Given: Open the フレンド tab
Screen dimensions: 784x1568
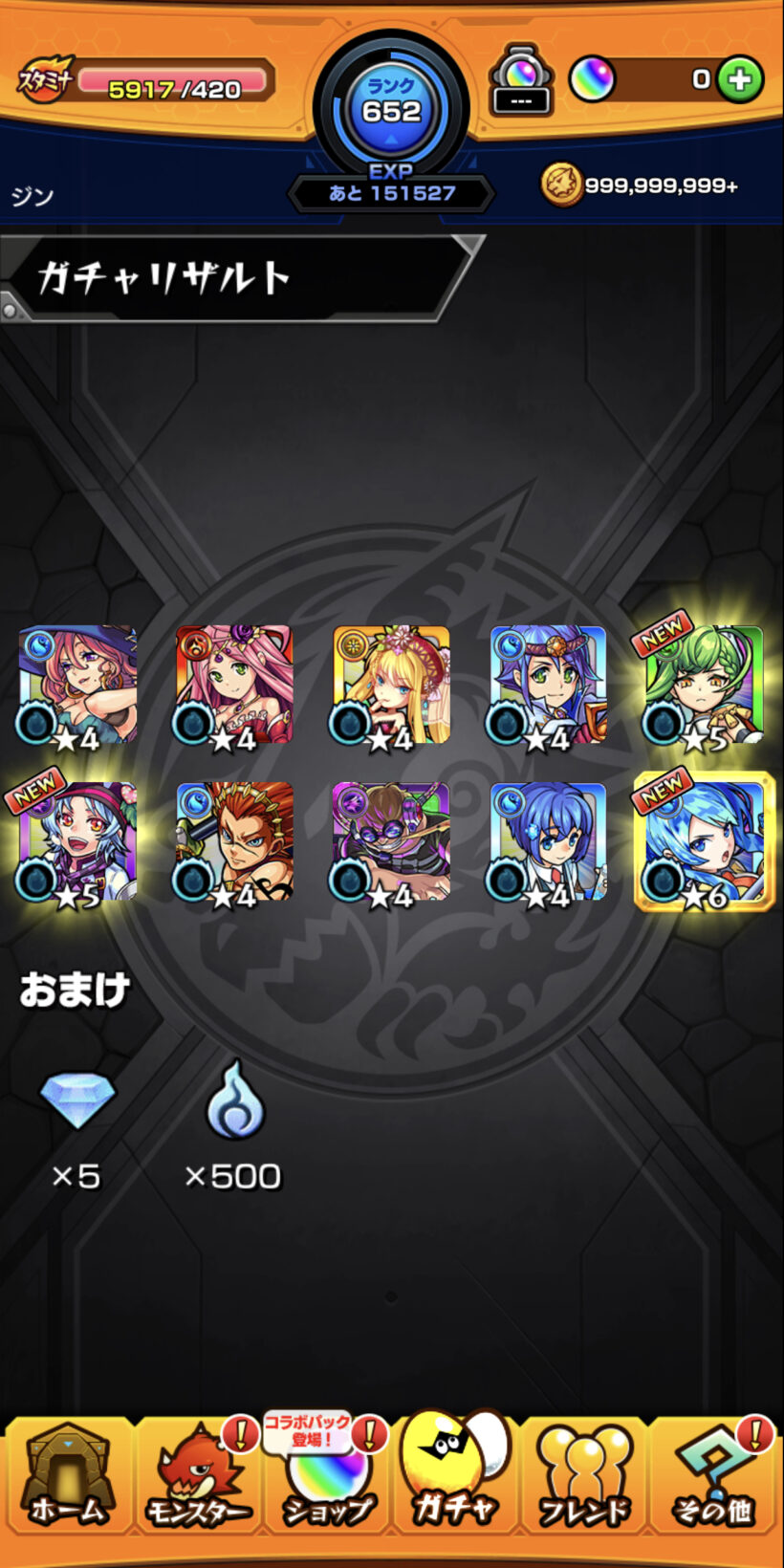Looking at the screenshot, I should pos(584,1478).
